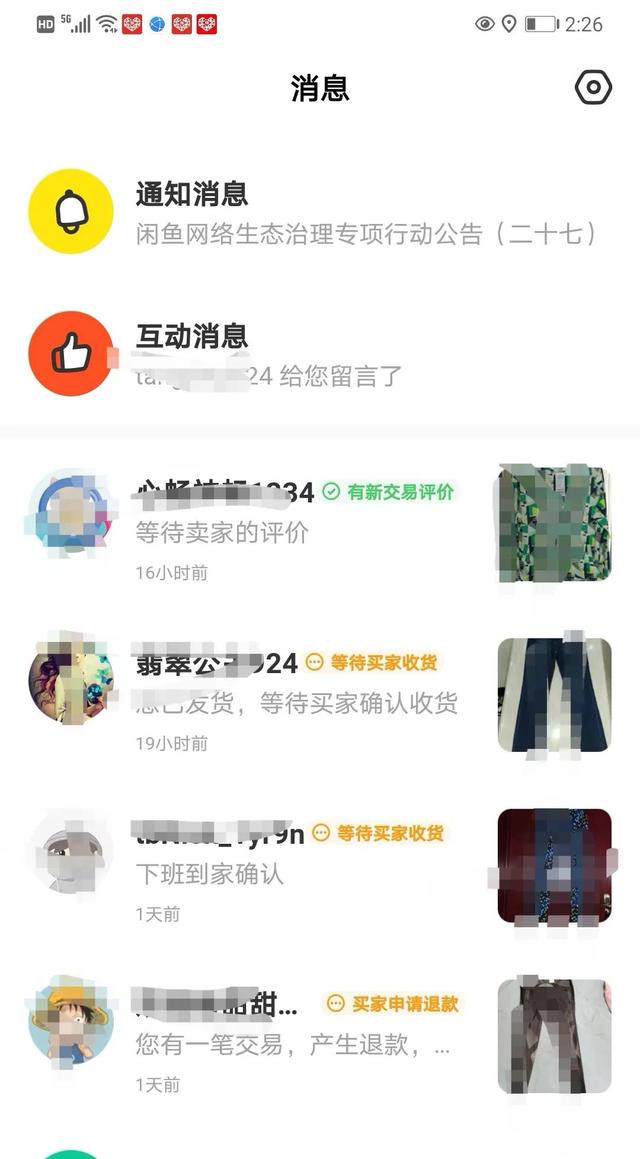Viewport: 640px width, 1159px height.
Task: Open the chat showing 等待买家确认收货
Action: 320,695
